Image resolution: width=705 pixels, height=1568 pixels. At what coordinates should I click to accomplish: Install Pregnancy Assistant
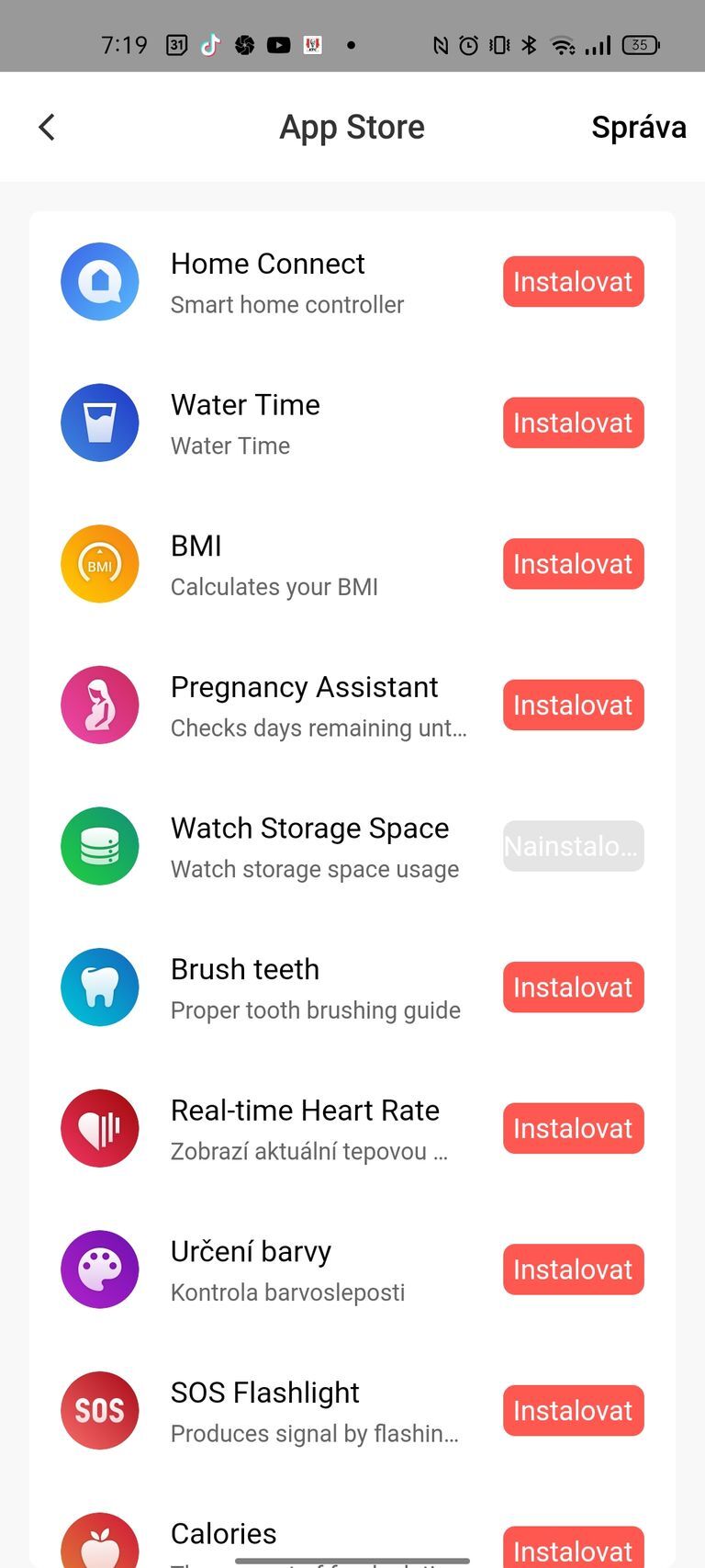point(573,705)
